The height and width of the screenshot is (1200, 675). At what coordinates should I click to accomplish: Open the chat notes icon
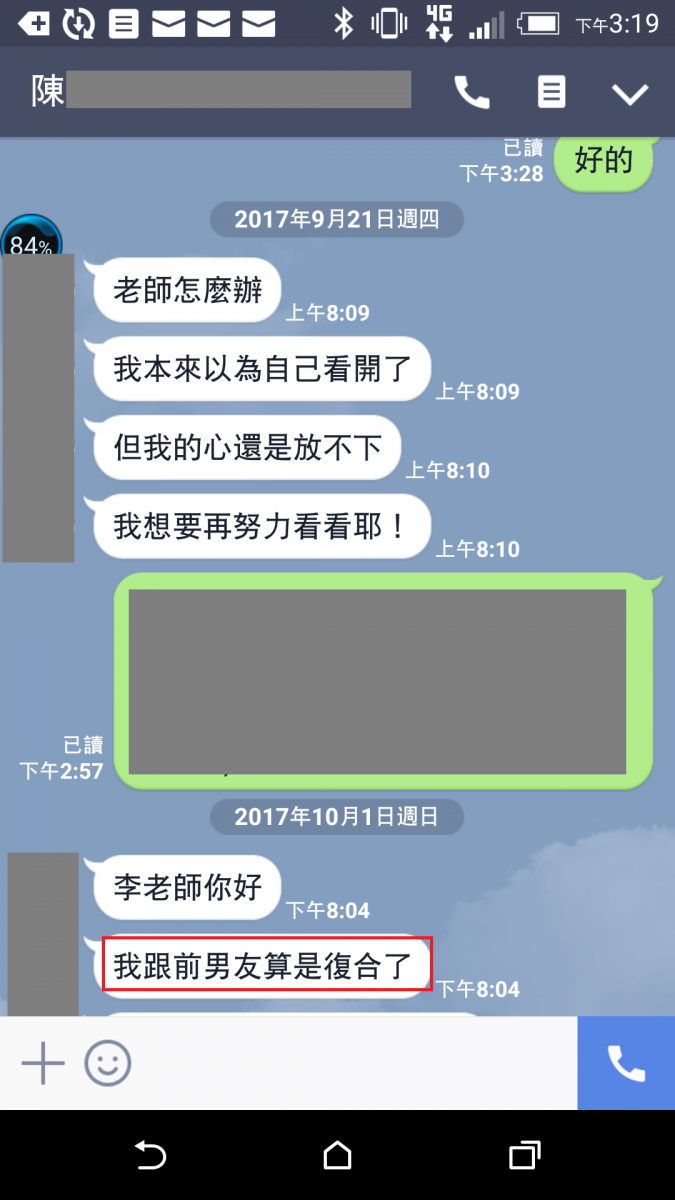551,93
